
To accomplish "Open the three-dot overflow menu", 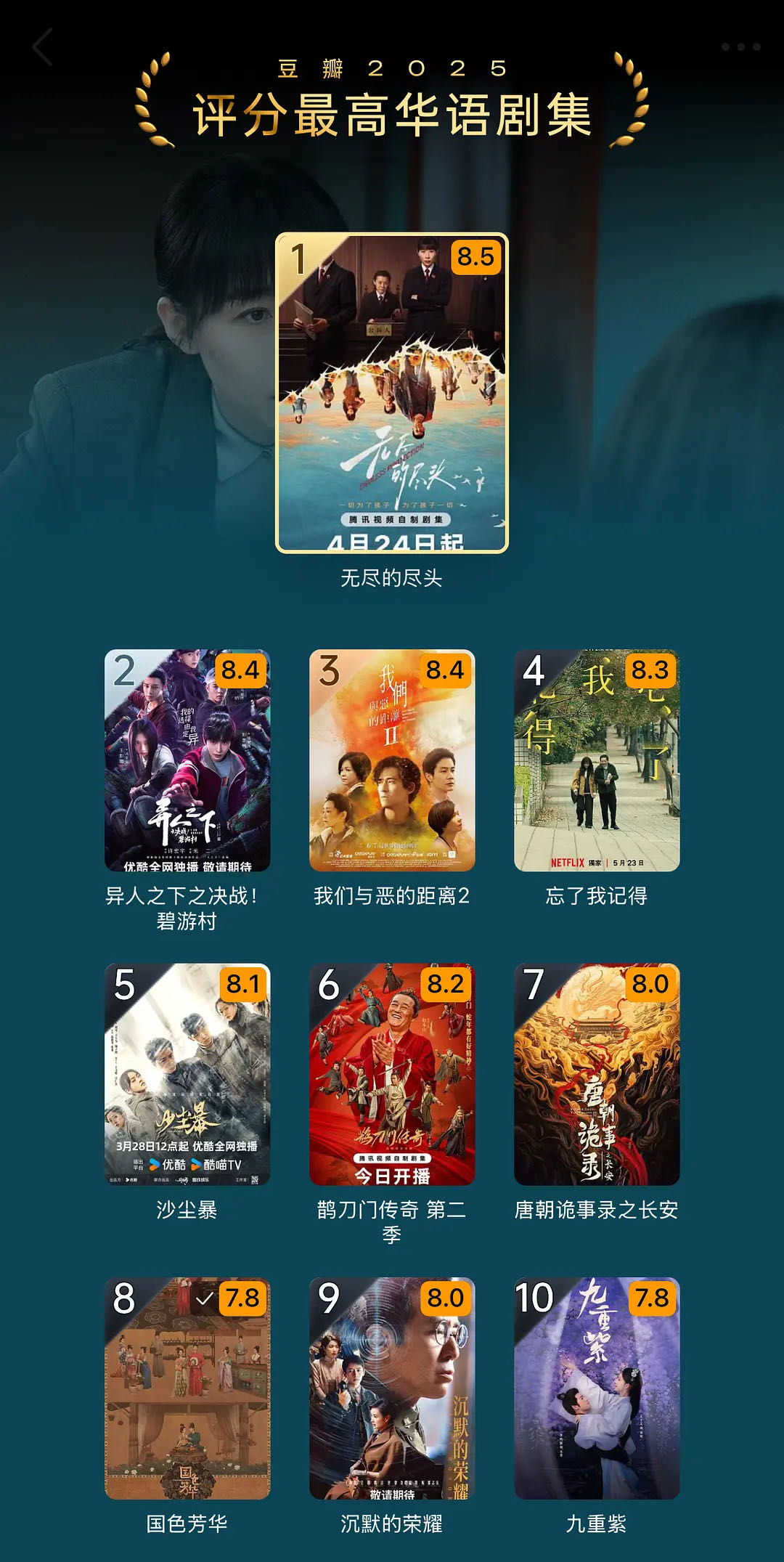I will [740, 47].
